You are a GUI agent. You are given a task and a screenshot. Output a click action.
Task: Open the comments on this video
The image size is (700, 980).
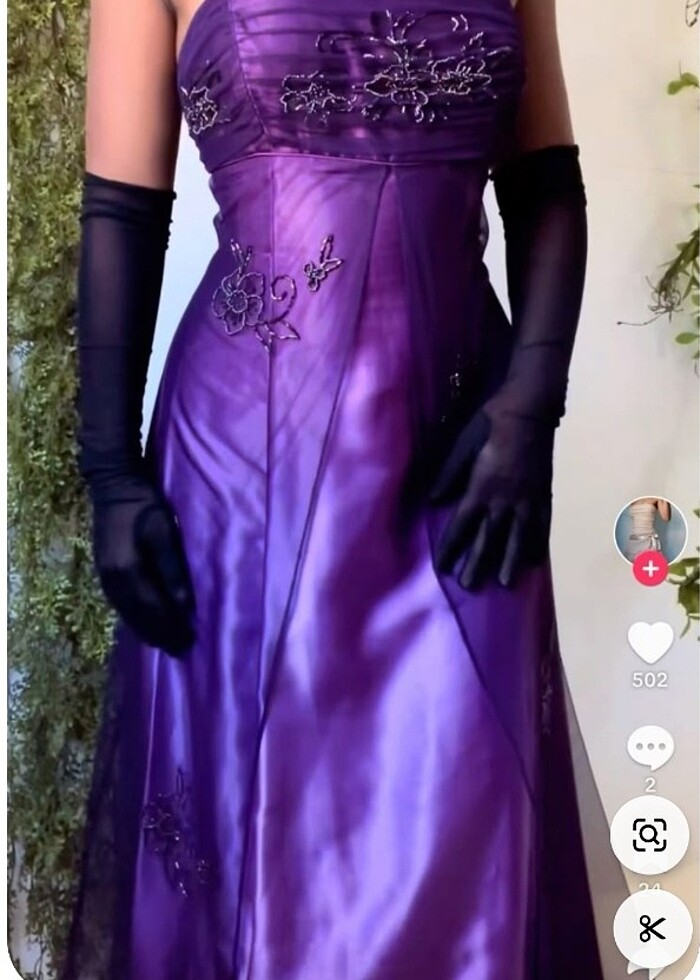[650, 747]
